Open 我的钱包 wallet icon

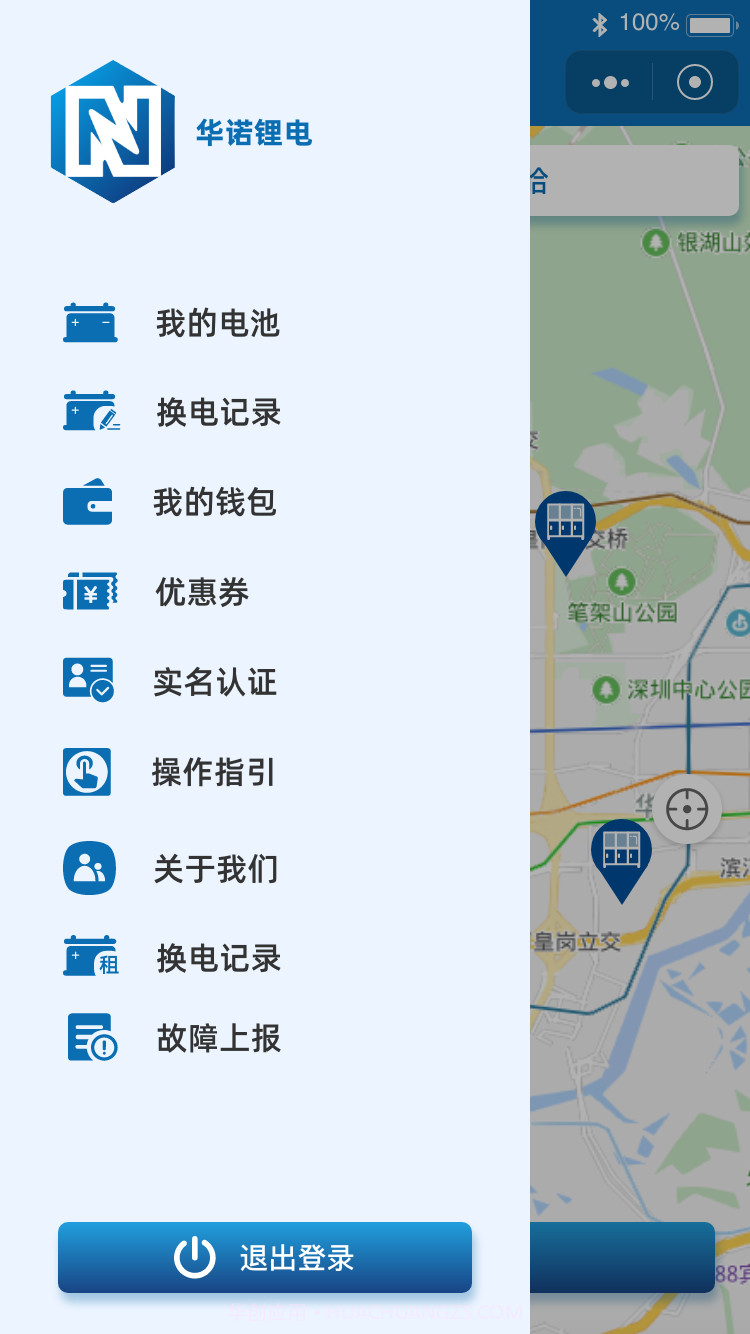(x=88, y=502)
